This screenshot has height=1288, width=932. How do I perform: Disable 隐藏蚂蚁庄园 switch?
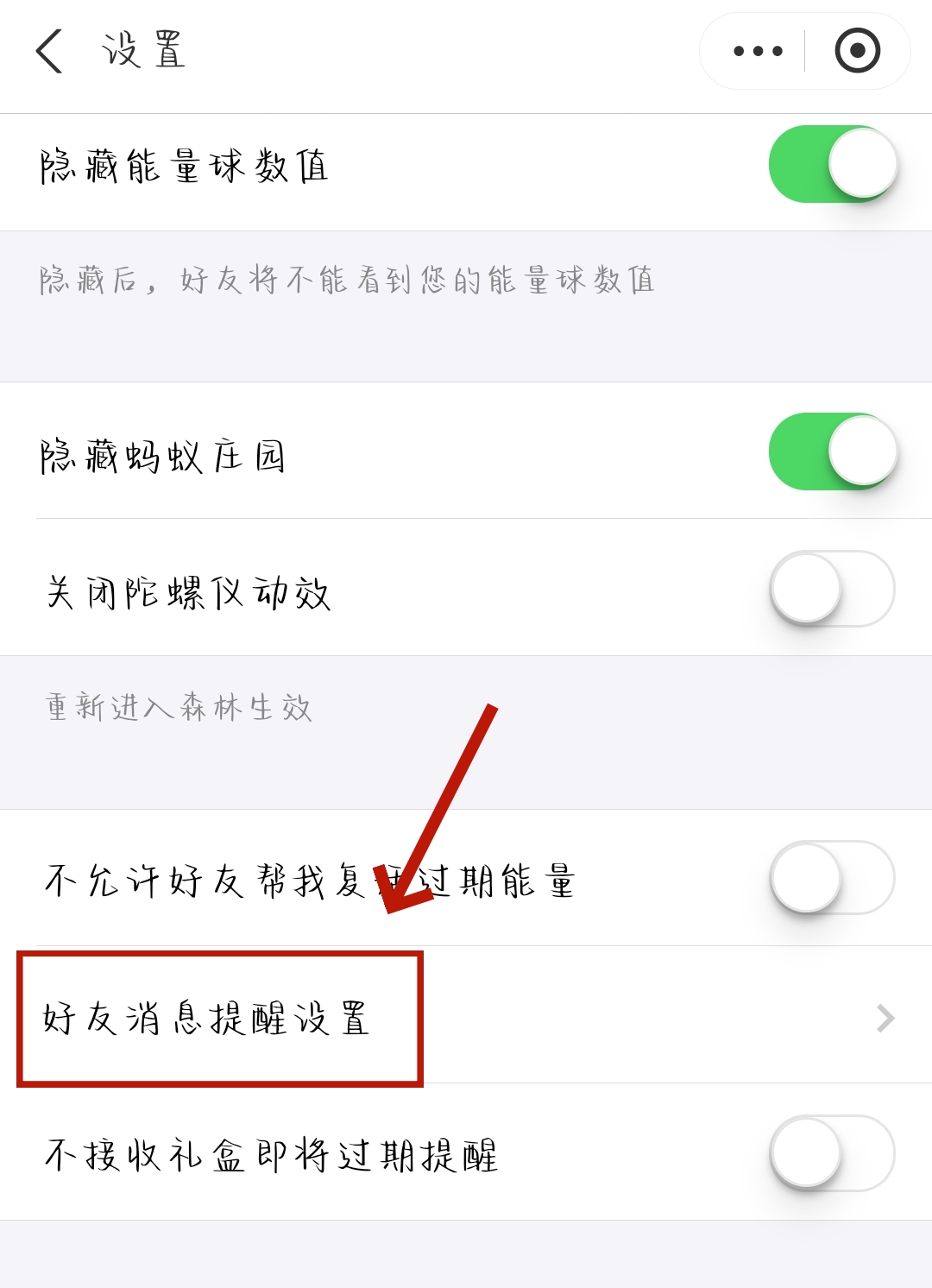833,451
